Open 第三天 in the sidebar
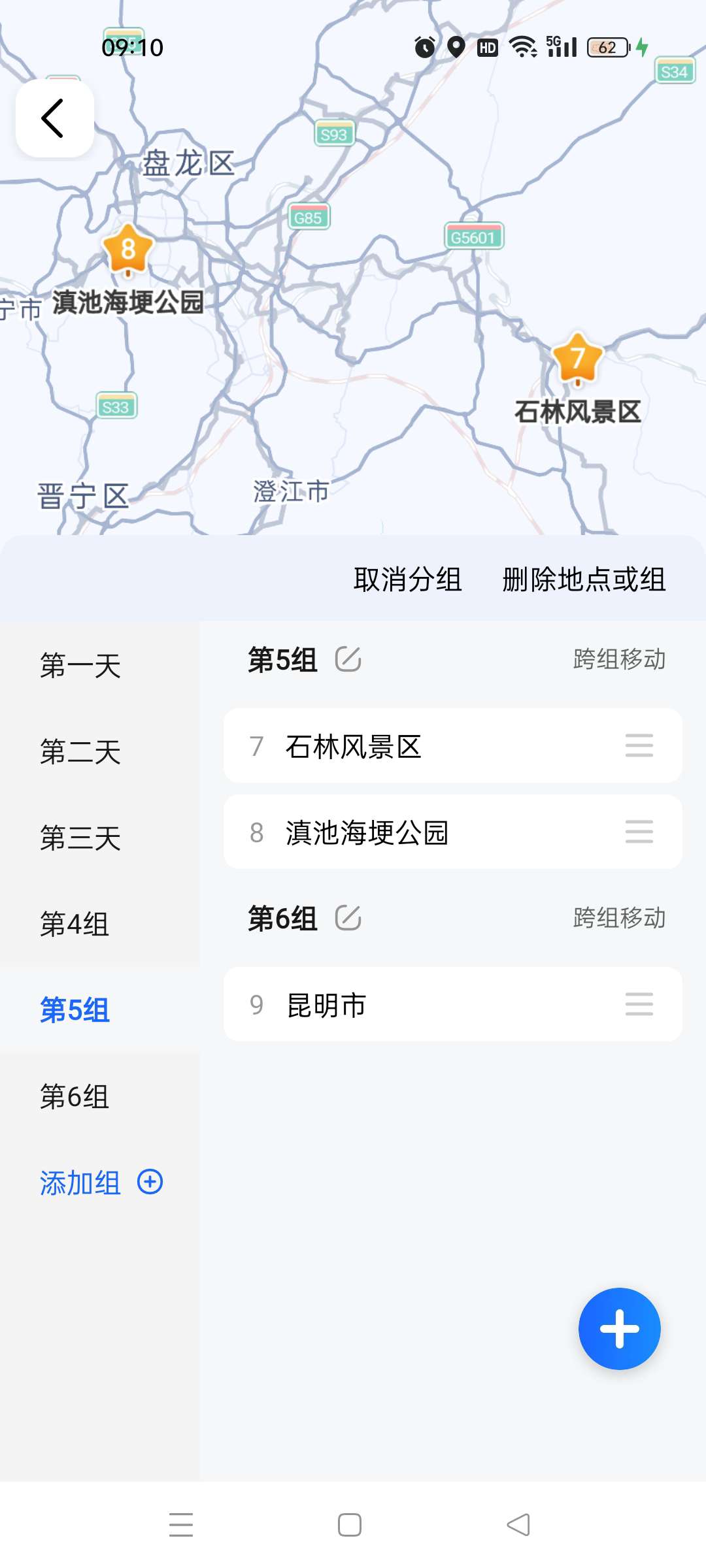 [80, 838]
